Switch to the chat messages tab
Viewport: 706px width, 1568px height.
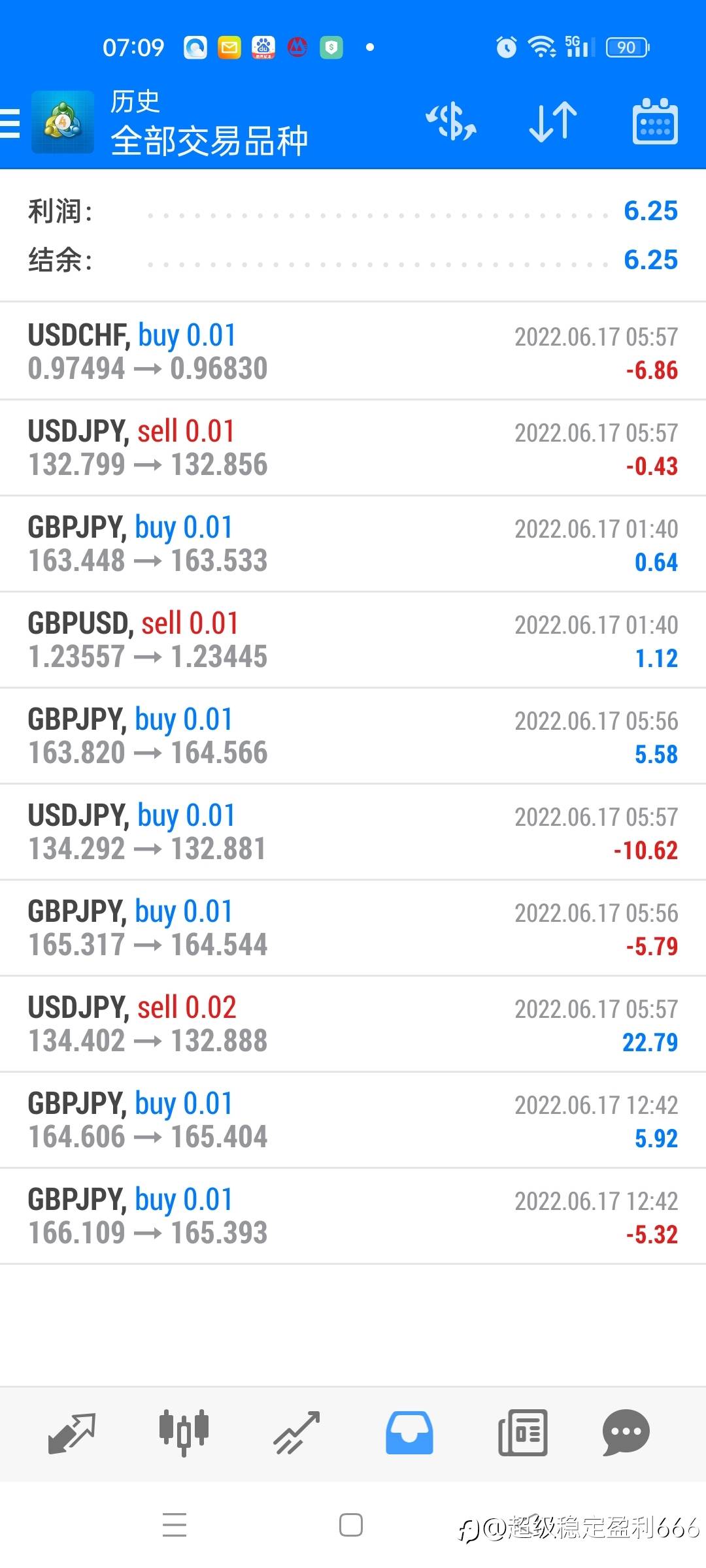pyautogui.click(x=626, y=1432)
